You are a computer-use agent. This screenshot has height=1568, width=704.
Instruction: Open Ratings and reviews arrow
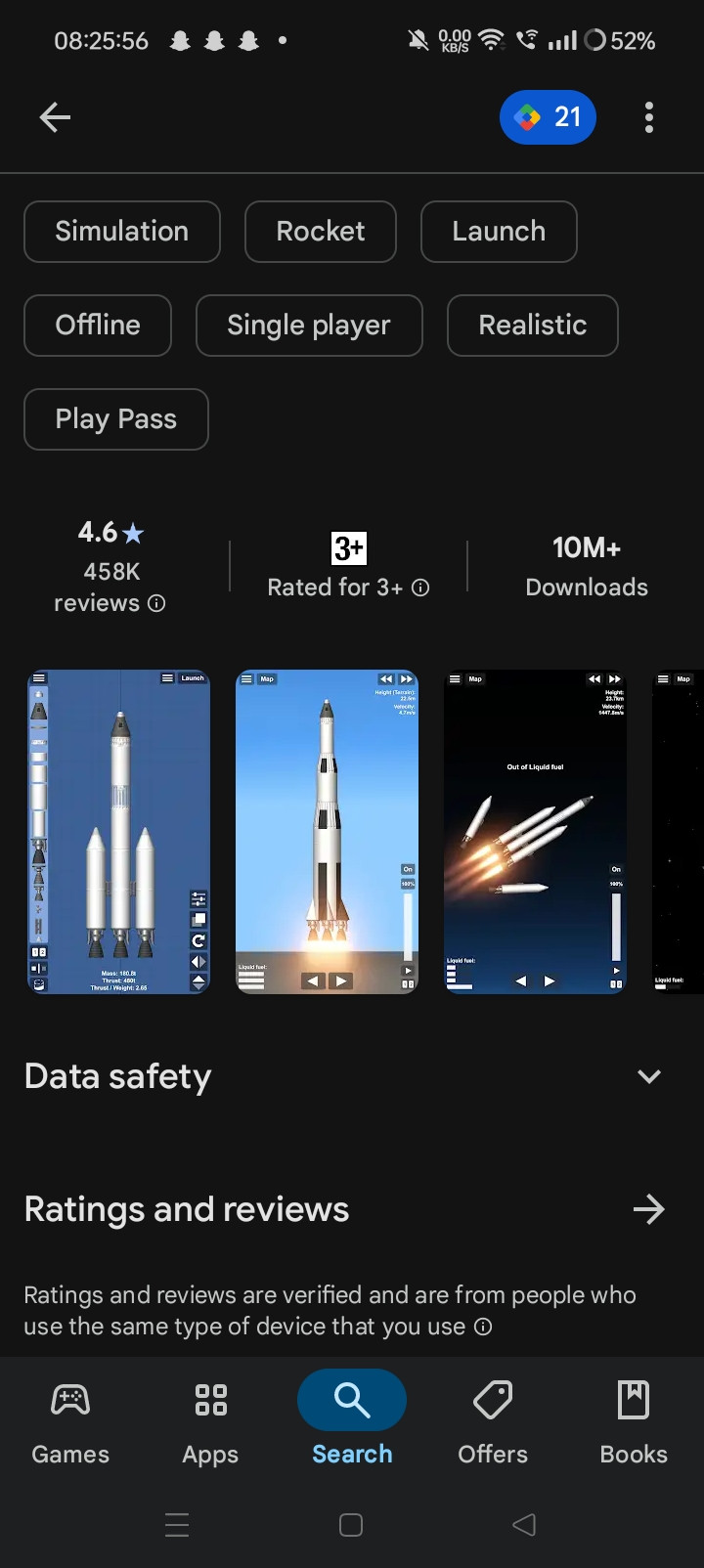(x=648, y=1209)
